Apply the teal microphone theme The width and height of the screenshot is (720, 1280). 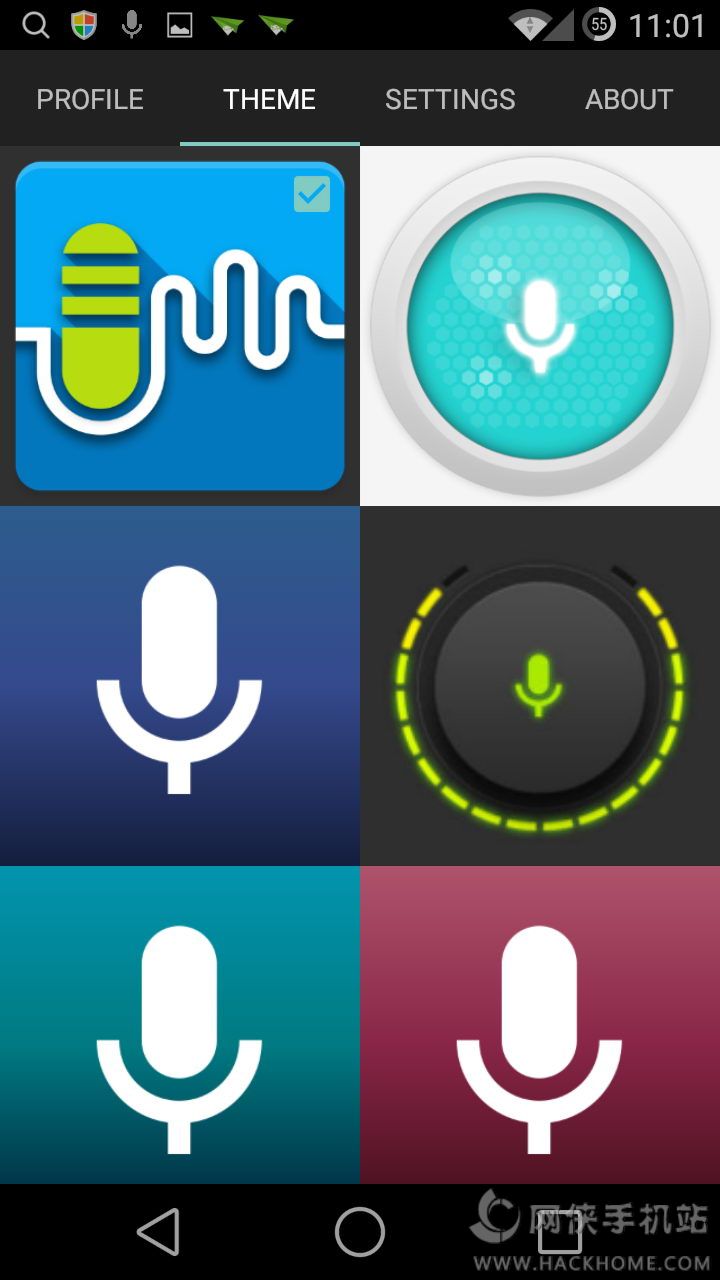point(180,1025)
